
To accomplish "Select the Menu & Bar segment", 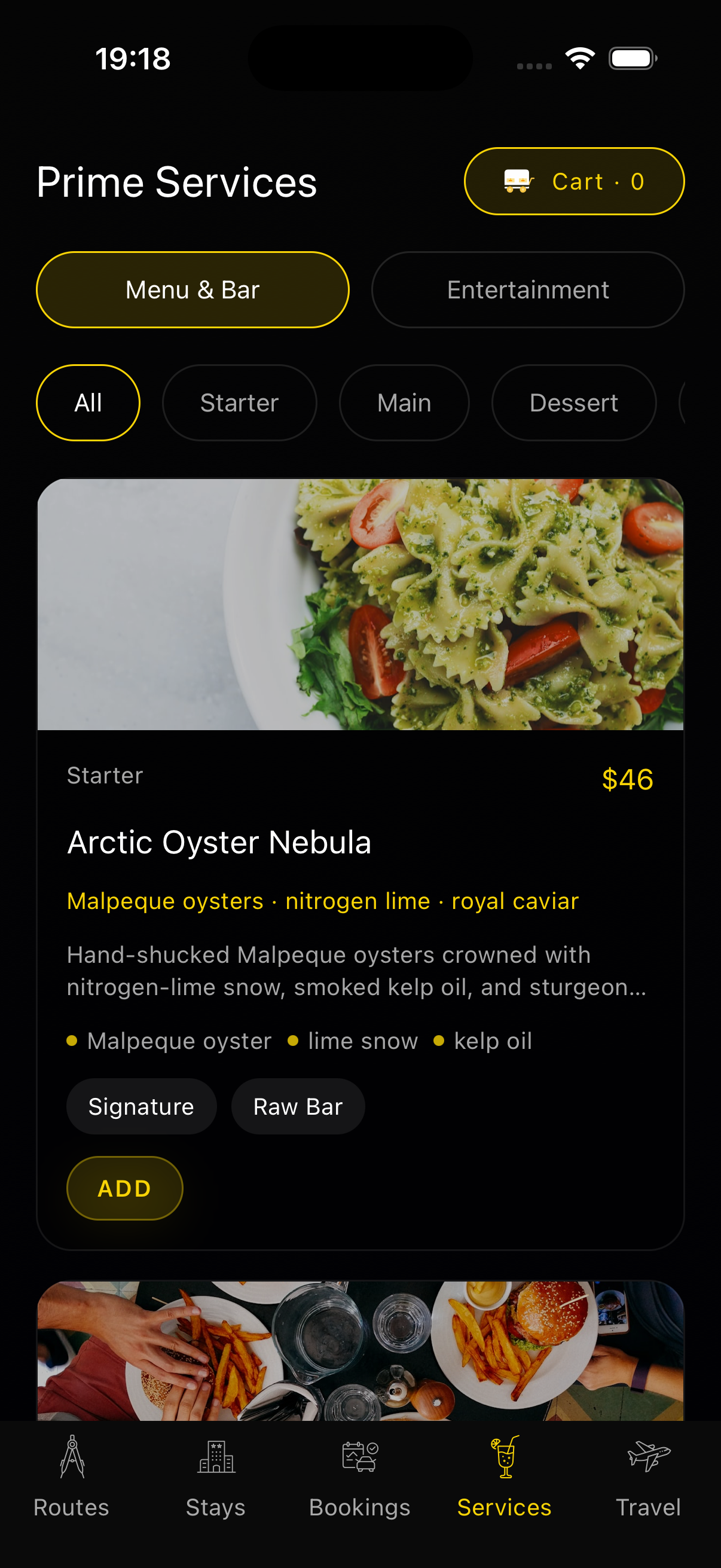I will 193,289.
